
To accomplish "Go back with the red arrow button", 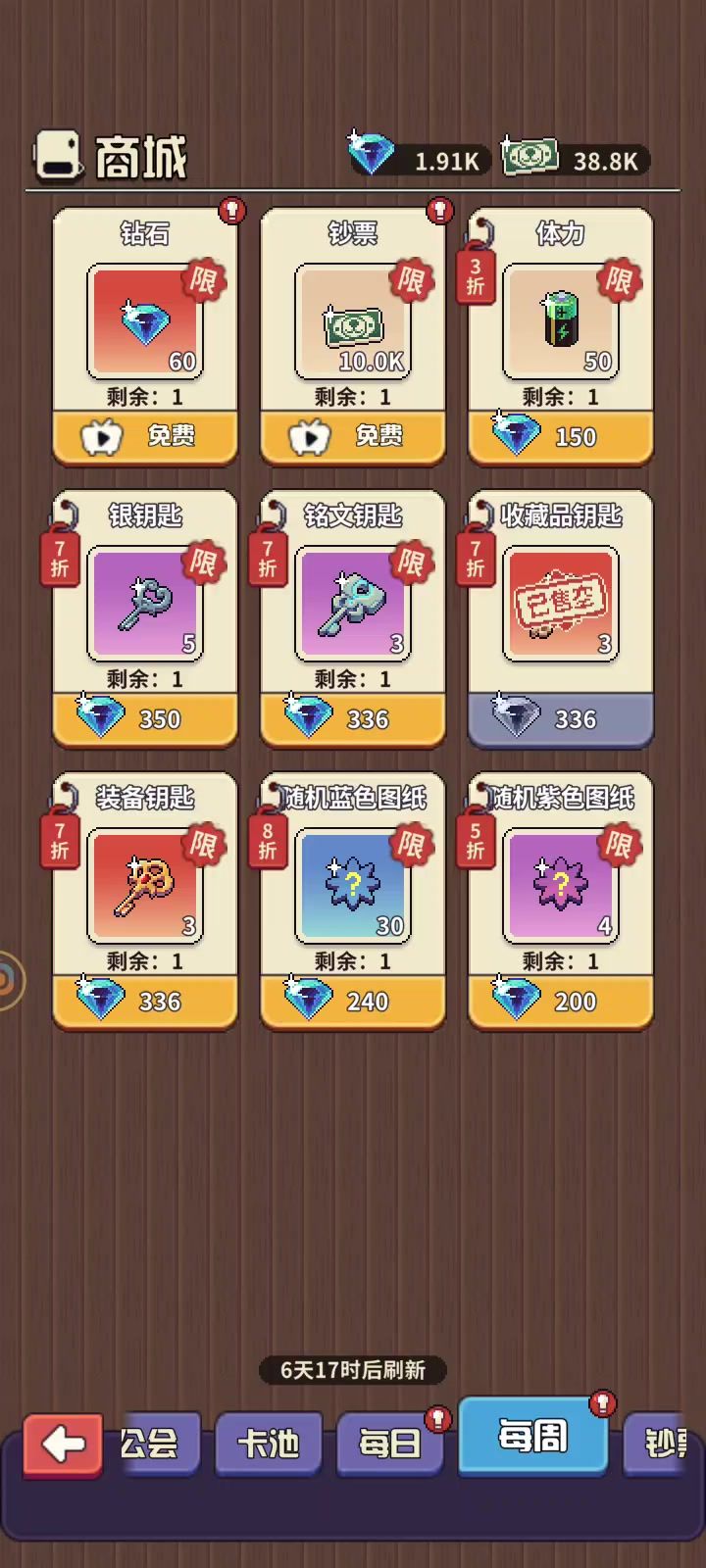I will [64, 1444].
